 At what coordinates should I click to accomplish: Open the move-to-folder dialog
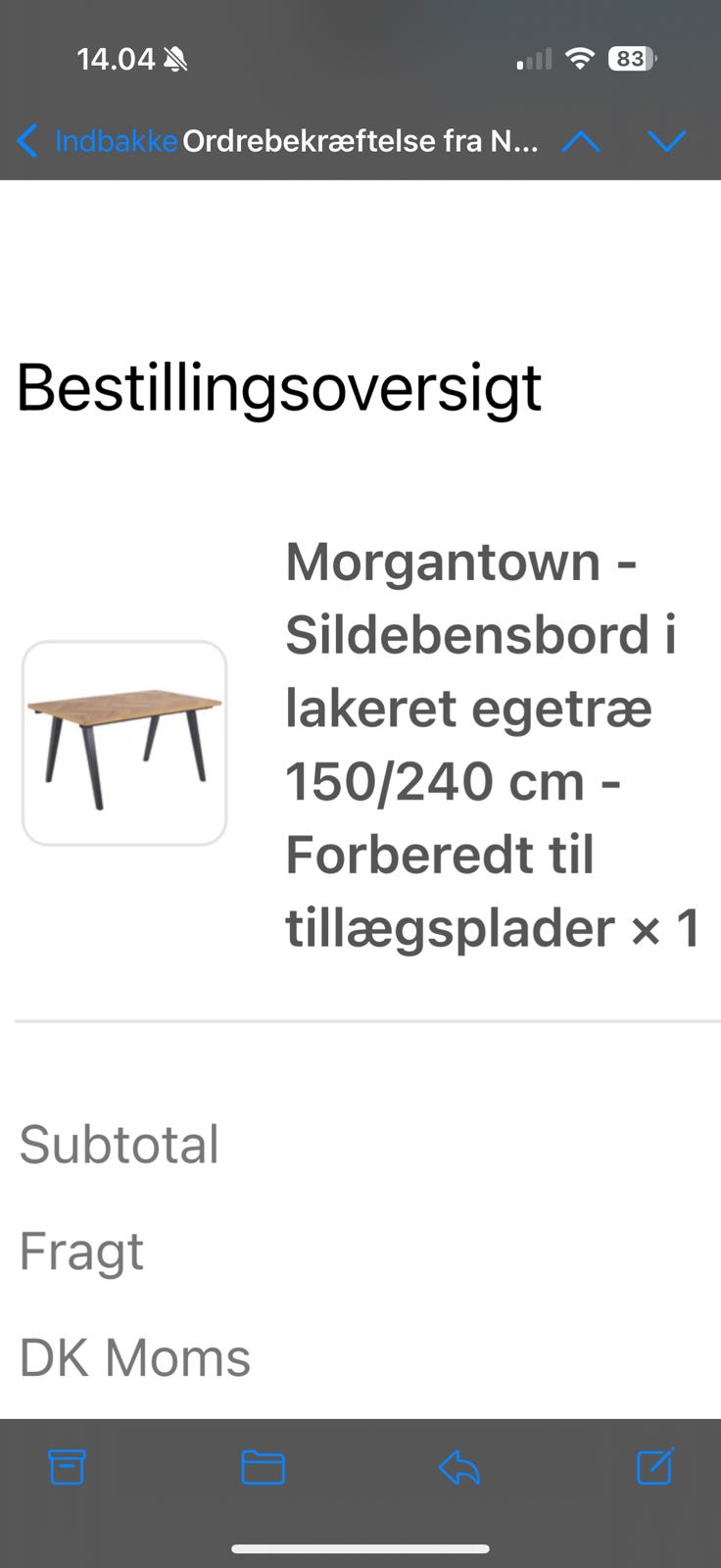coord(262,1467)
